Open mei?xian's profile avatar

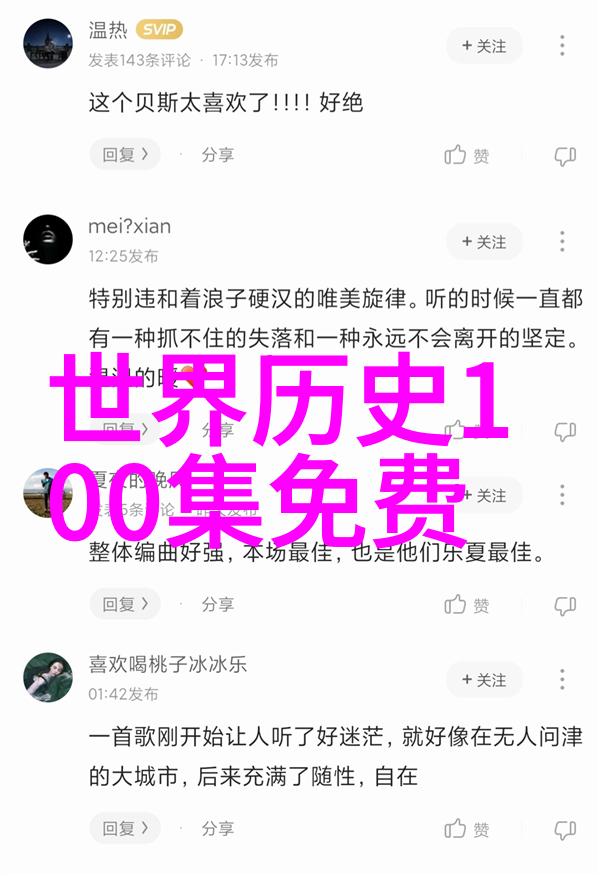[x=48, y=240]
